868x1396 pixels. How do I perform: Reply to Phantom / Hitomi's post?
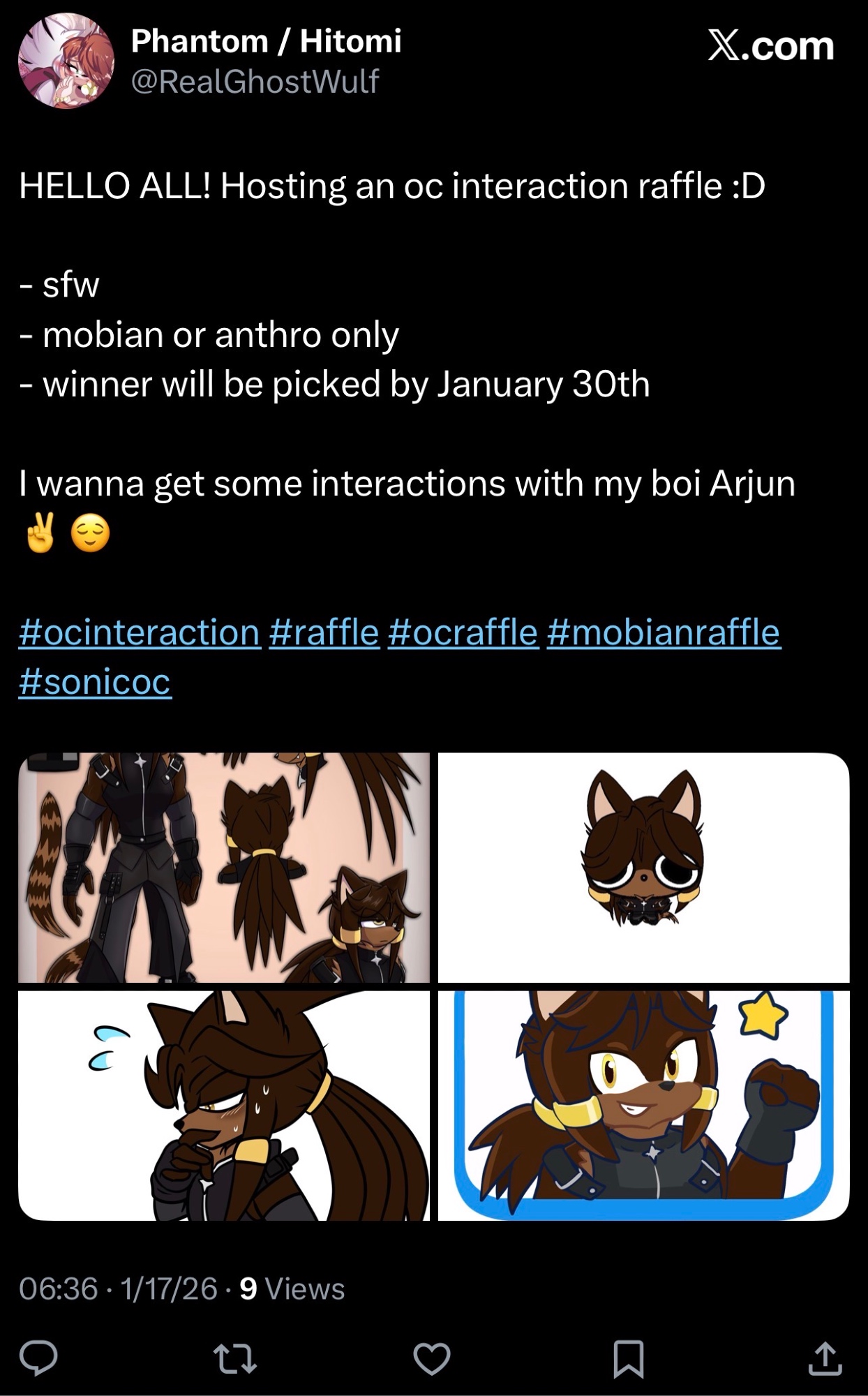(38, 1358)
